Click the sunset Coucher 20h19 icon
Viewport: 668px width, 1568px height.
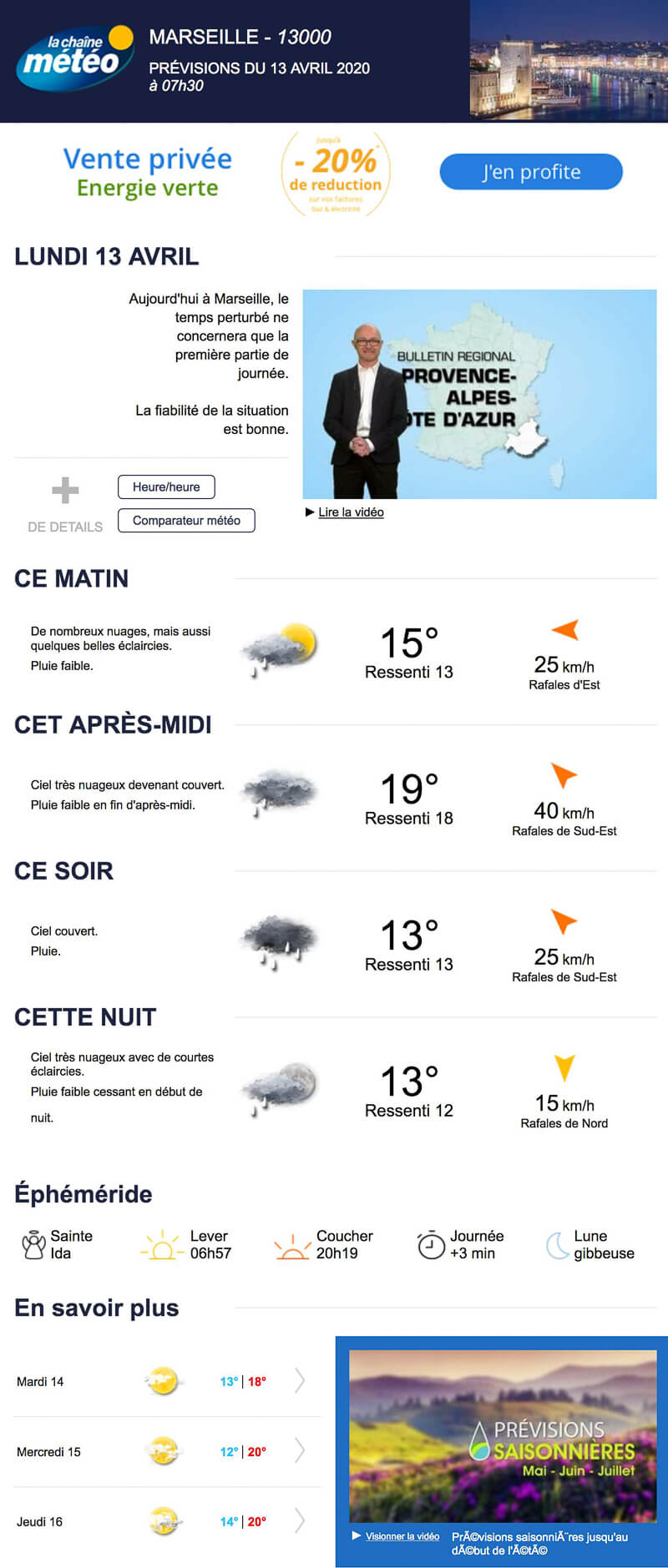click(x=294, y=1244)
